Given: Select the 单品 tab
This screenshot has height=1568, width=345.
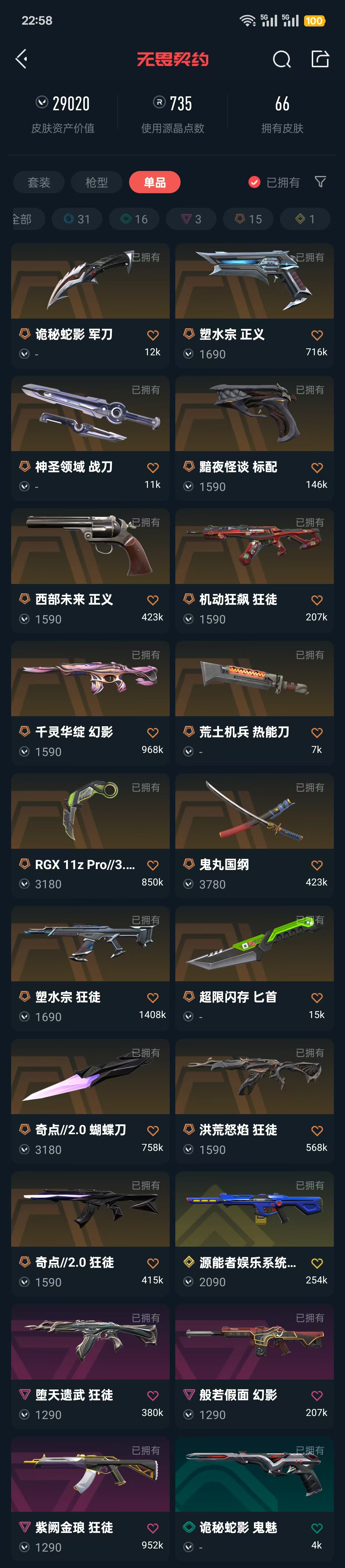Looking at the screenshot, I should point(154,183).
